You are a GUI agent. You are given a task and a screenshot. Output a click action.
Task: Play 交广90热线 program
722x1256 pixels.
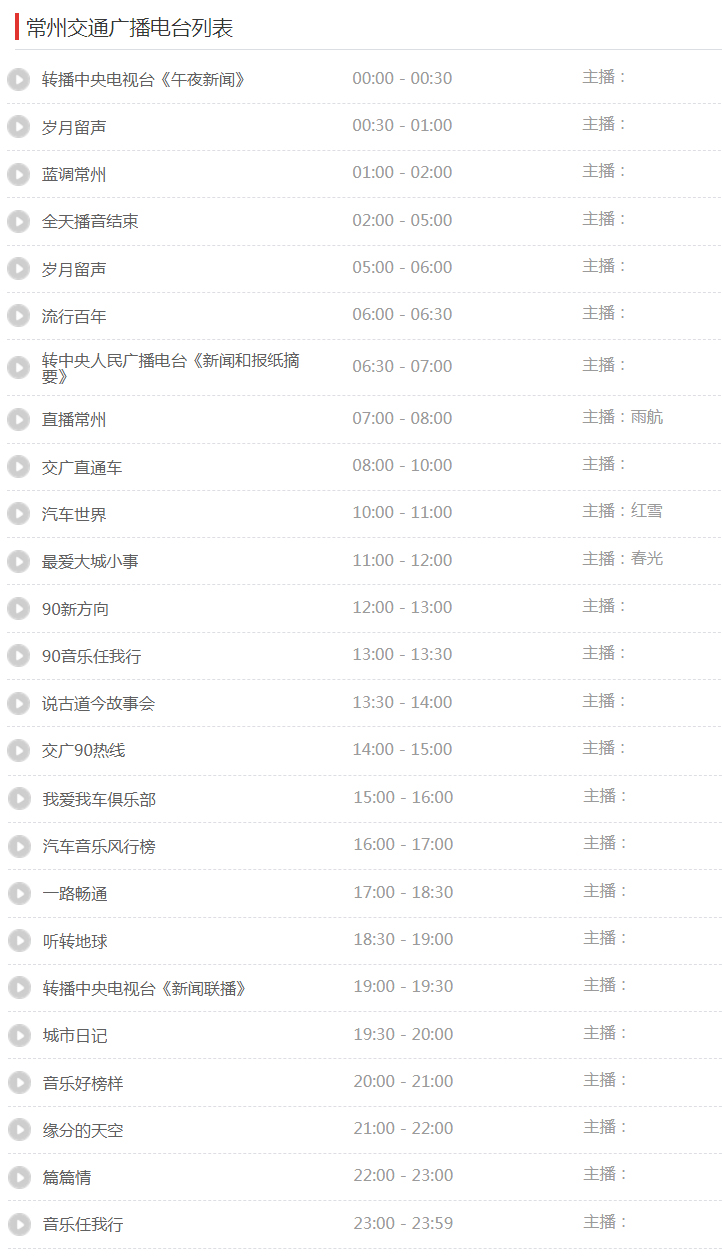point(19,750)
